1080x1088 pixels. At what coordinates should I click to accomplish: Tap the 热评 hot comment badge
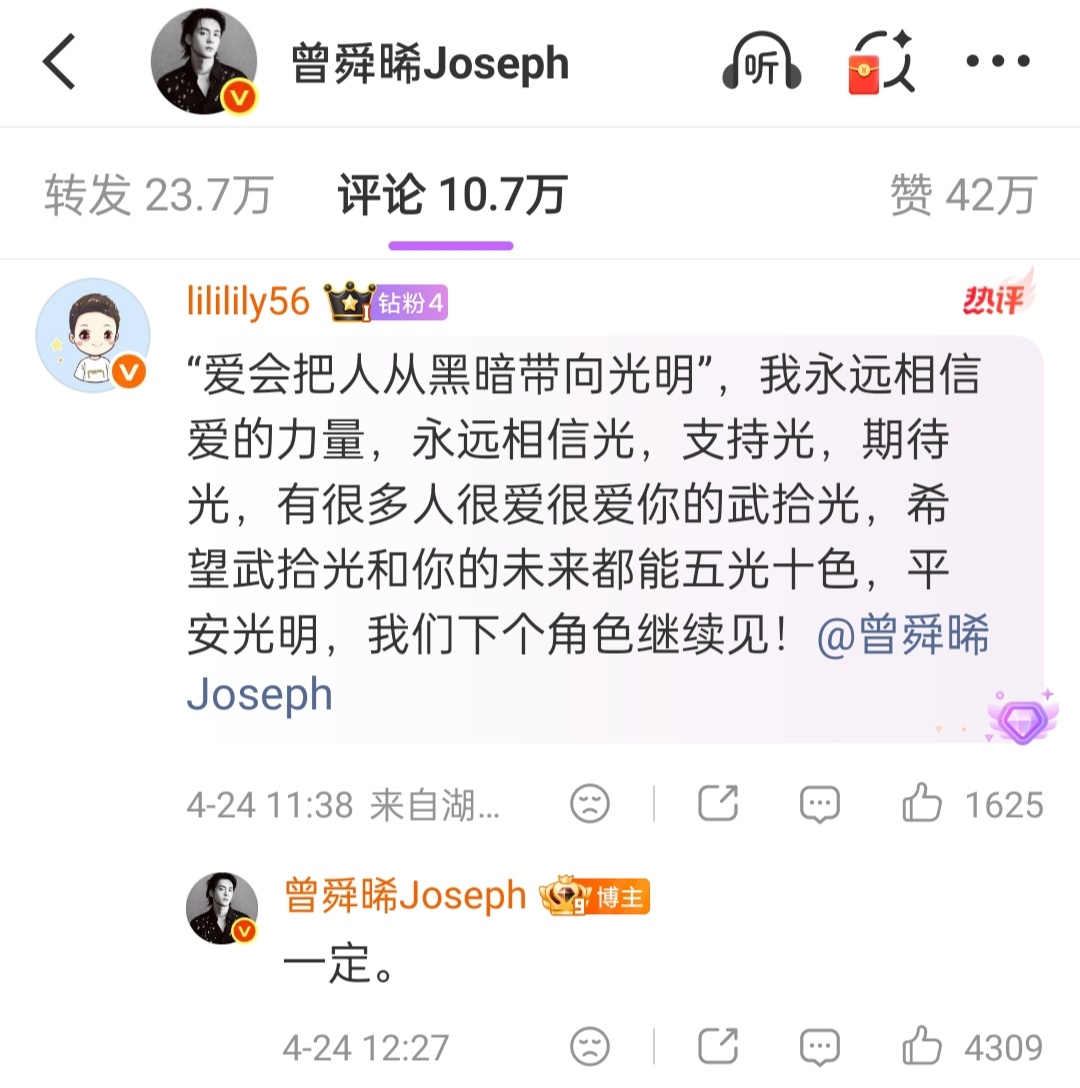click(997, 299)
